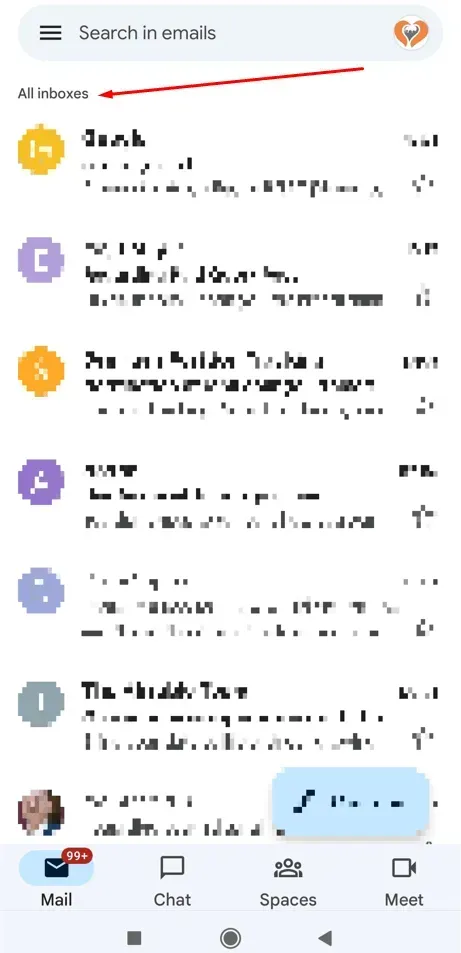Switch to the Chat tab
This screenshot has height=953, width=461.
tap(172, 881)
